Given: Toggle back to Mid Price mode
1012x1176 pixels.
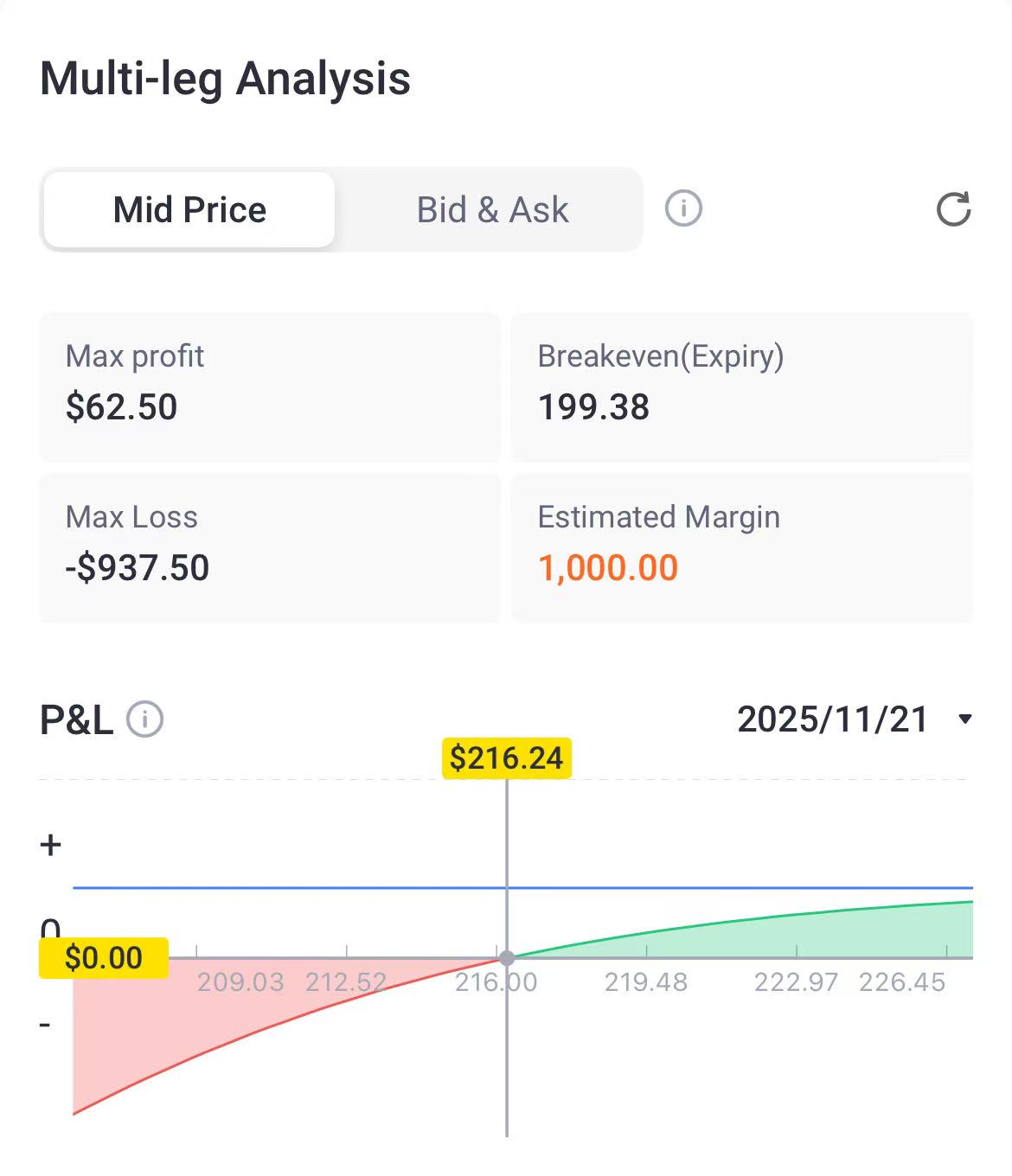Looking at the screenshot, I should pos(189,209).
